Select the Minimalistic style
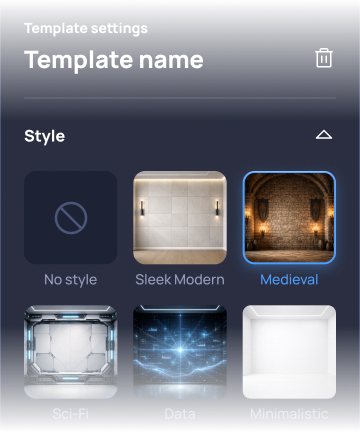The height and width of the screenshot is (432, 360). [x=289, y=352]
